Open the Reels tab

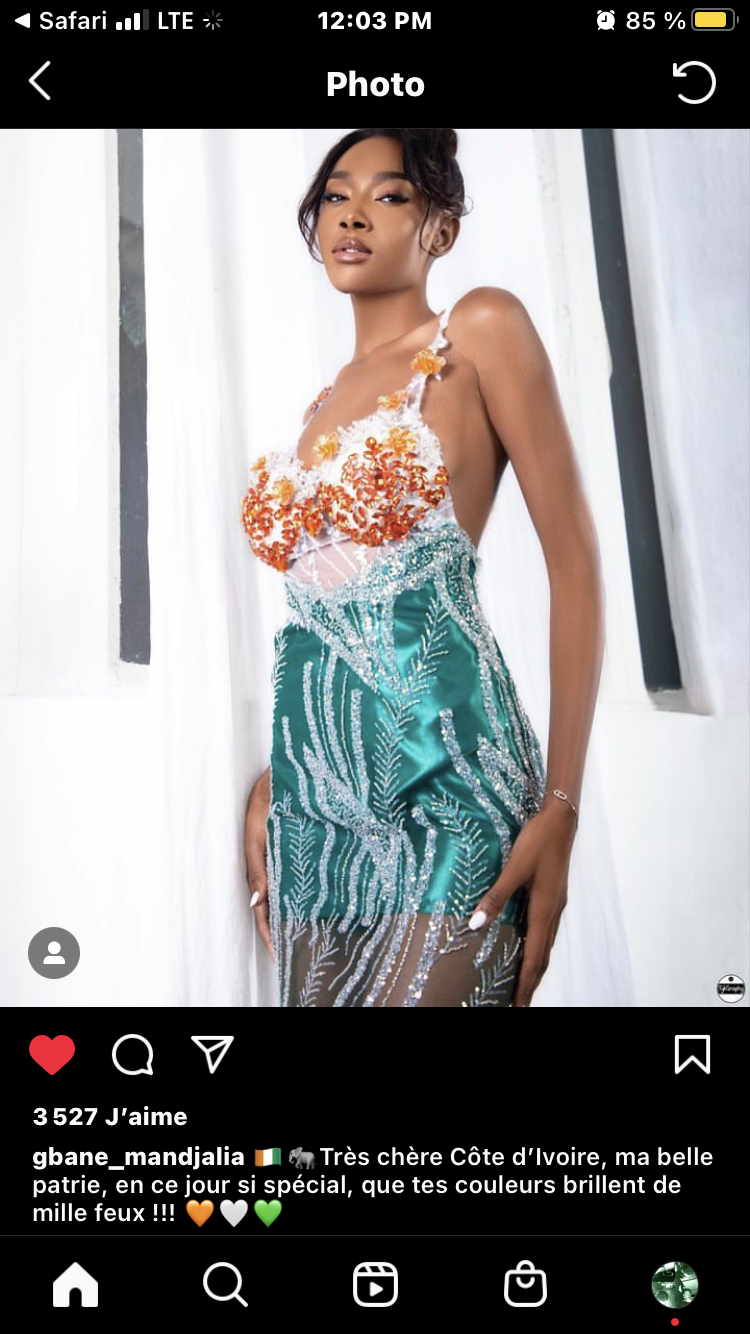click(375, 1285)
